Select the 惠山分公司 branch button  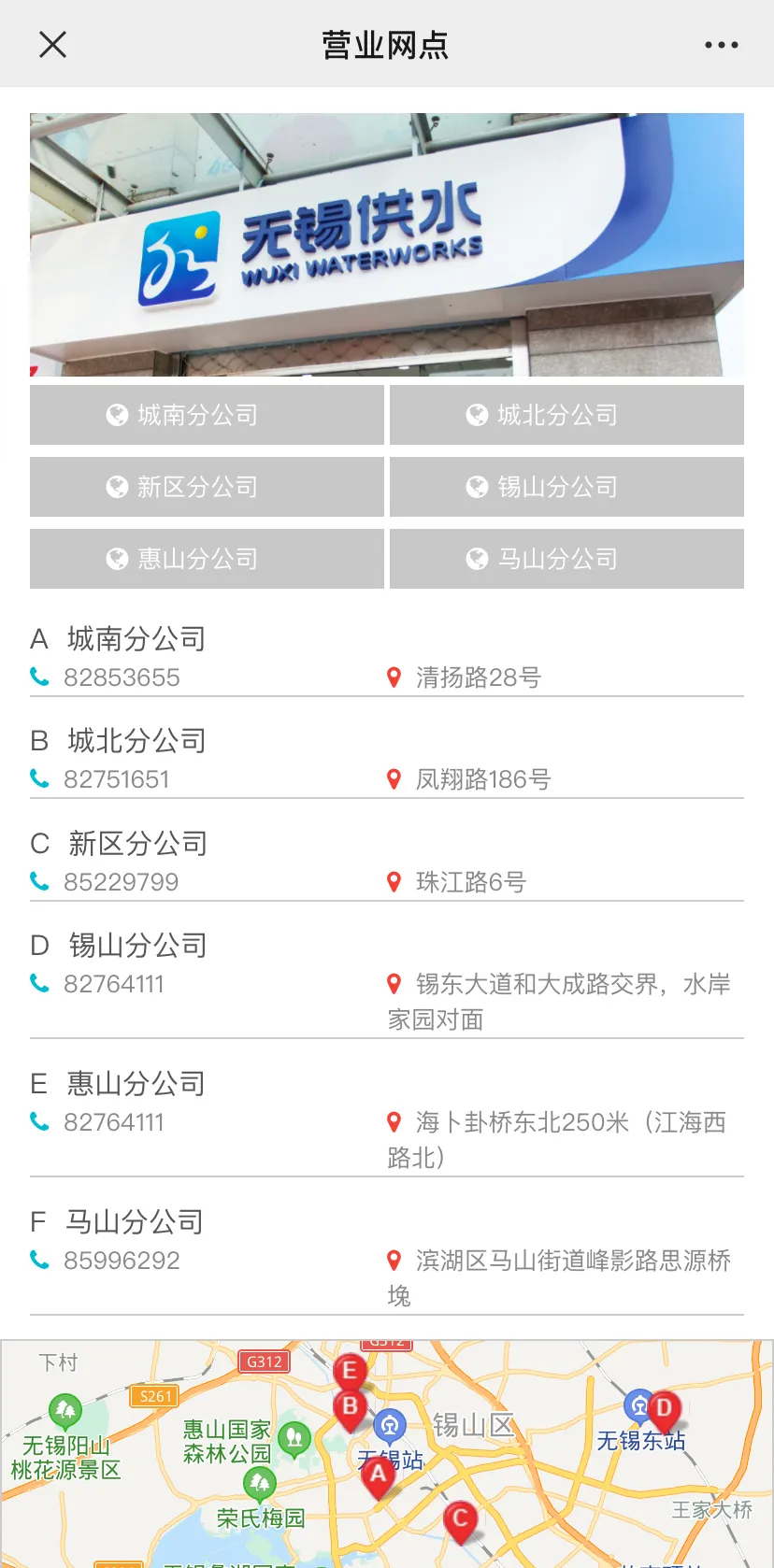coord(206,559)
